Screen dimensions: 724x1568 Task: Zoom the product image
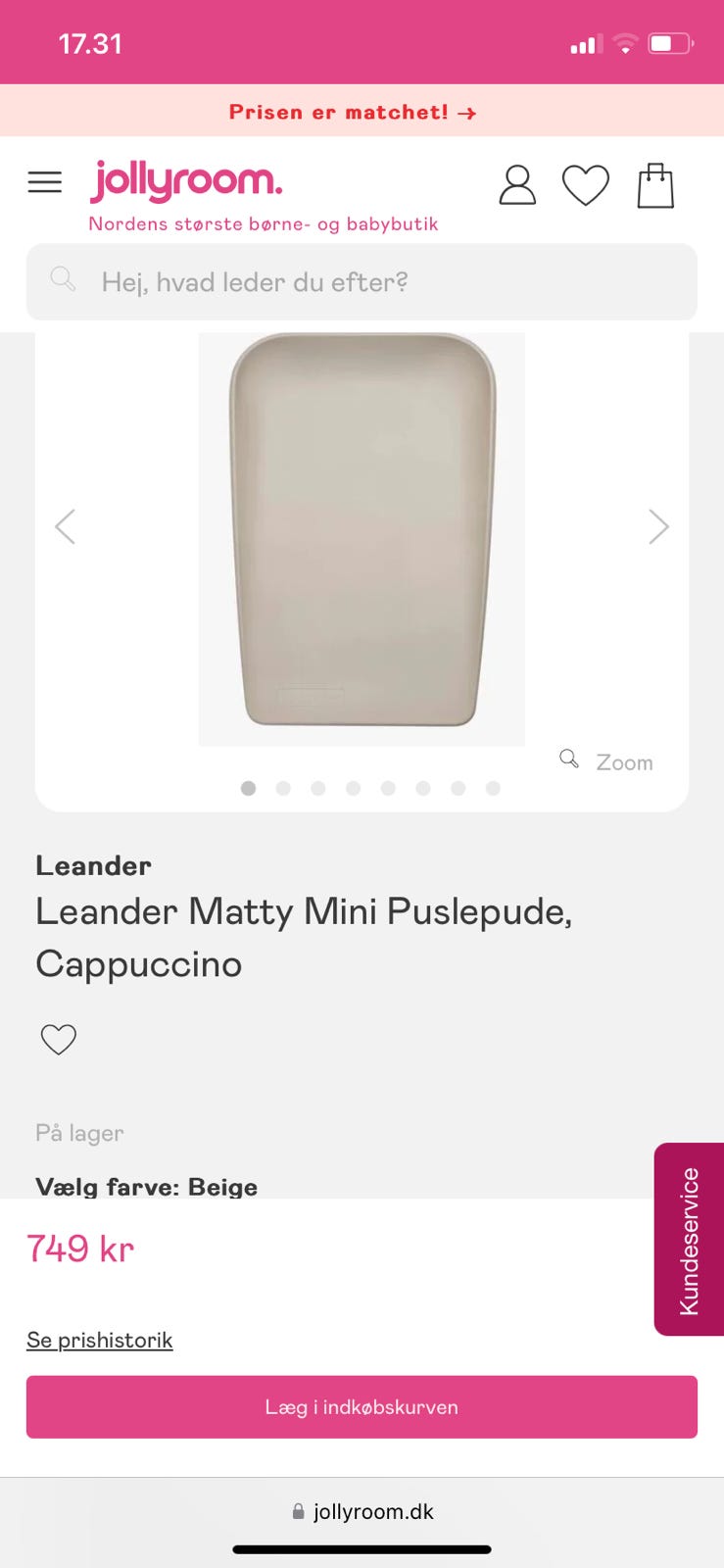tap(607, 761)
